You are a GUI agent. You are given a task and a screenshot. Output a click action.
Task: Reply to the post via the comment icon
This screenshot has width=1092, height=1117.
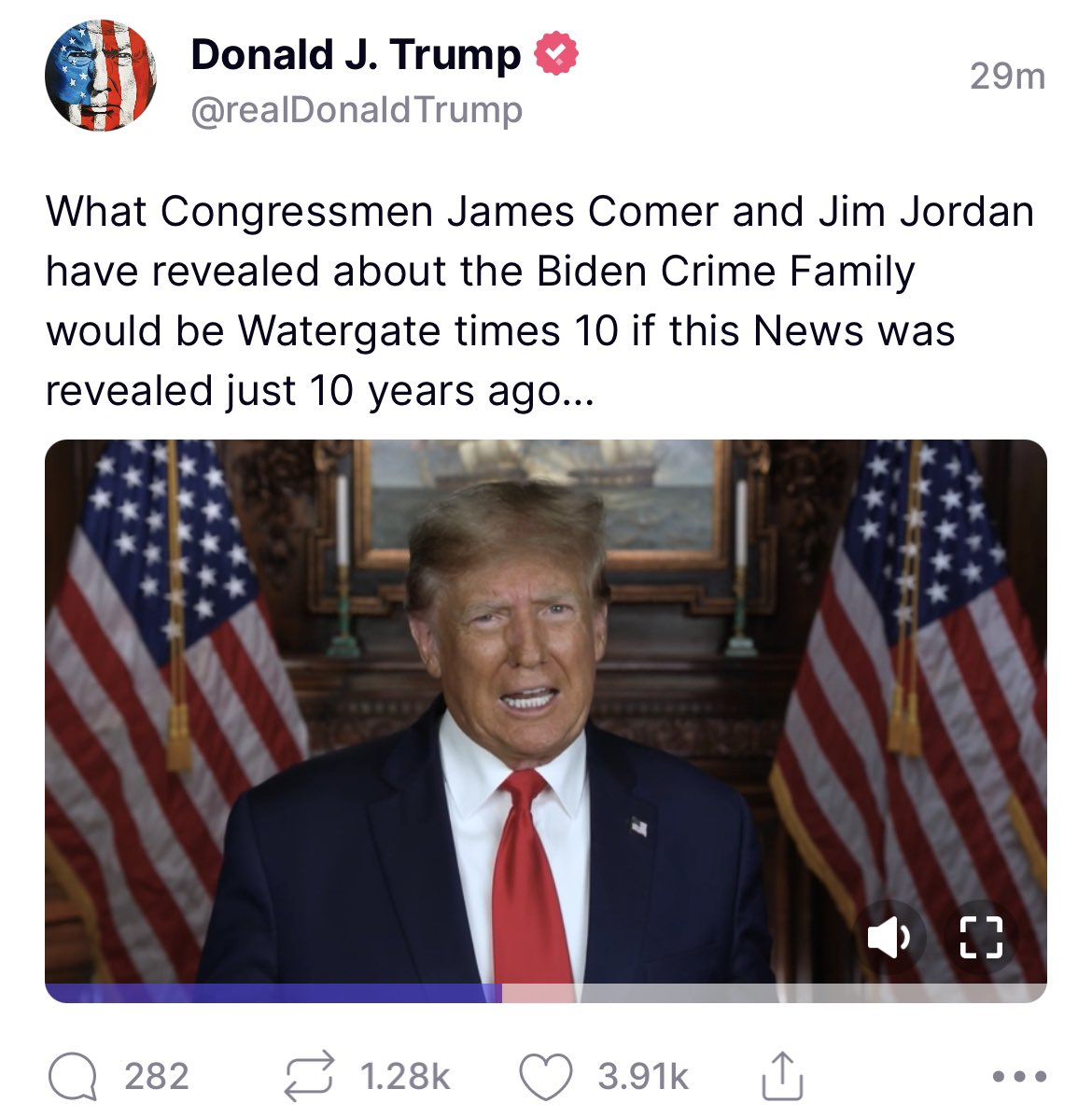tap(73, 1078)
